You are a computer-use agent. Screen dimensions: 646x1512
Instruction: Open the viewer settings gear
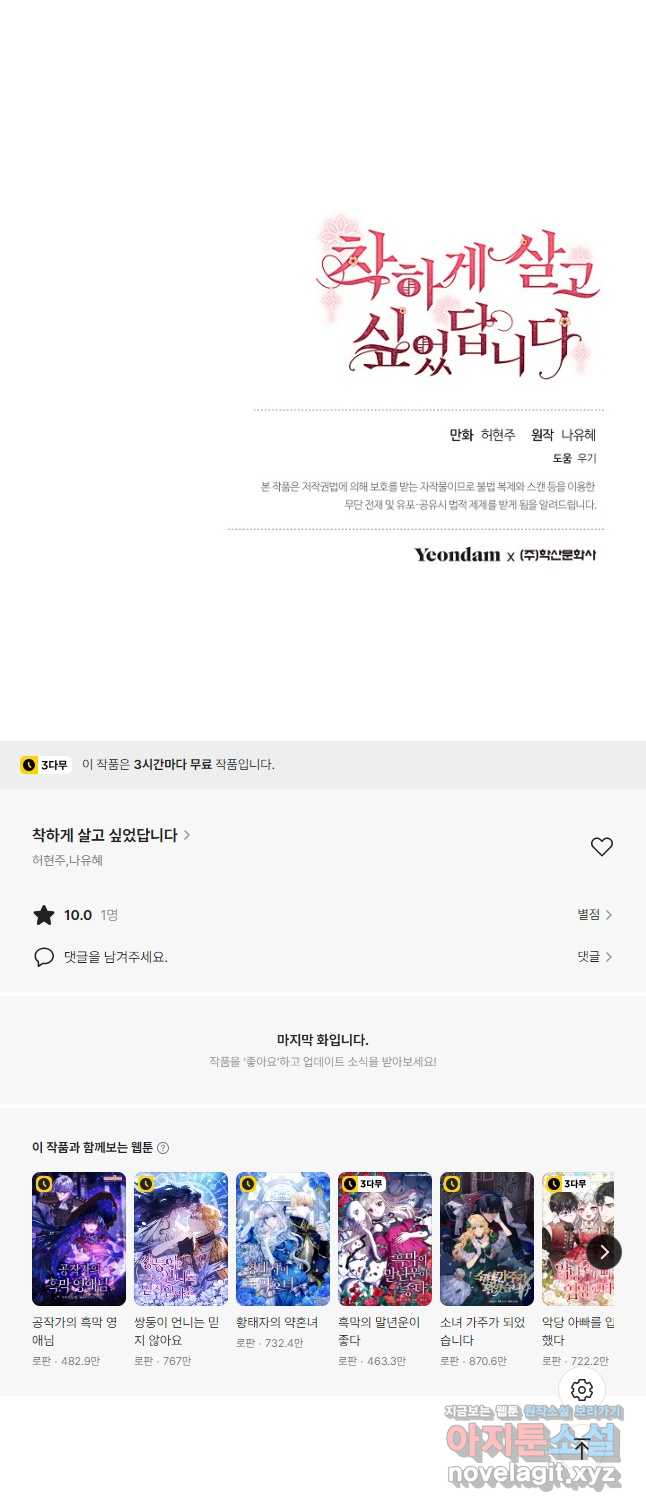(582, 1390)
